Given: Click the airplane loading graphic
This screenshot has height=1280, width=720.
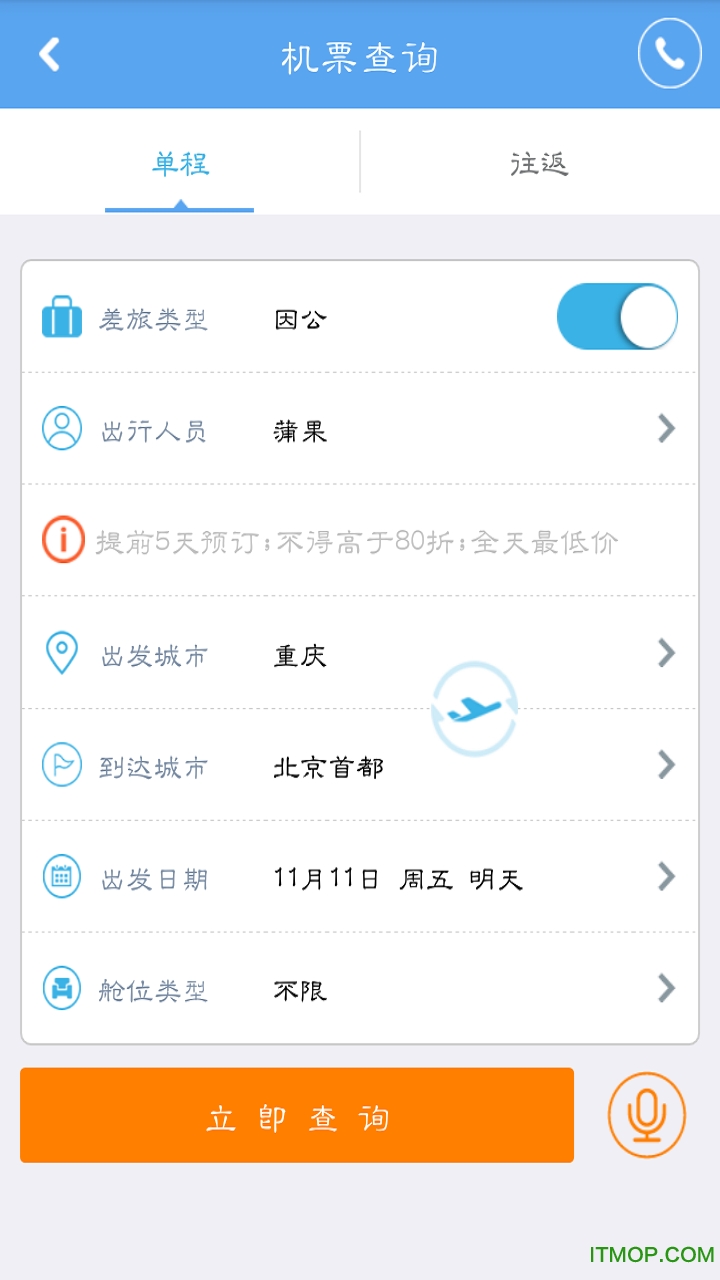Looking at the screenshot, I should click(x=474, y=708).
